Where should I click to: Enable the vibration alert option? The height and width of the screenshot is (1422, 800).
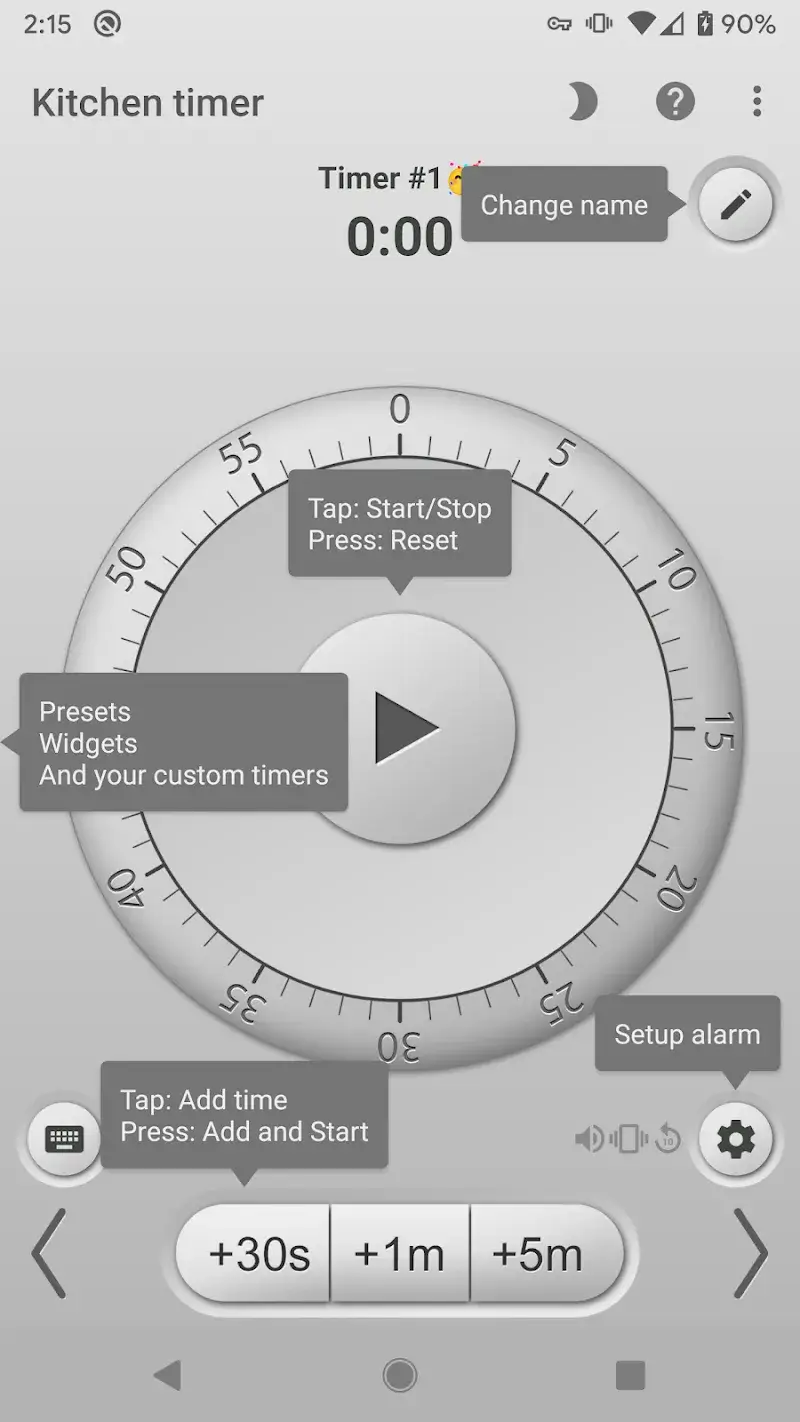point(629,1138)
